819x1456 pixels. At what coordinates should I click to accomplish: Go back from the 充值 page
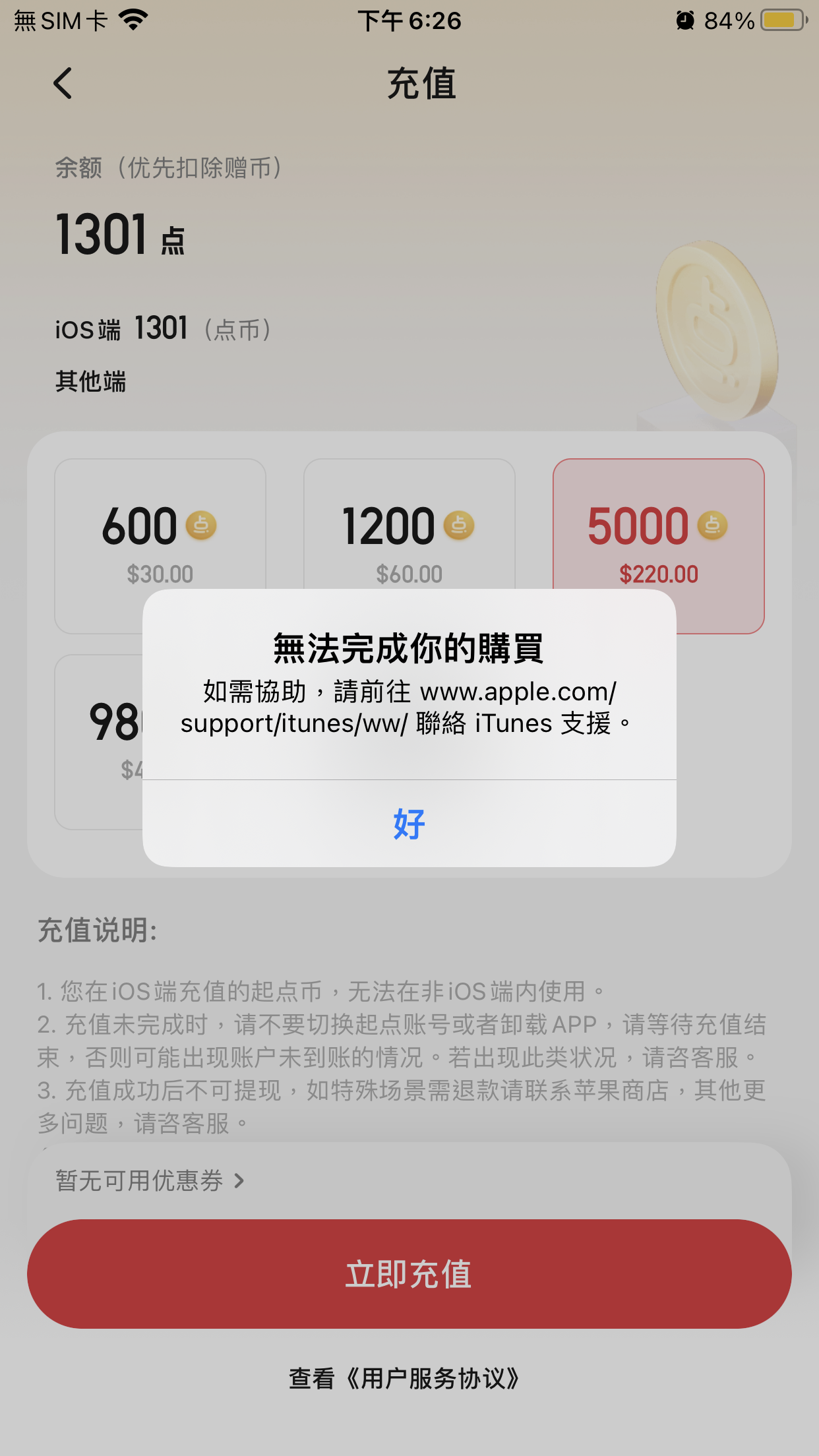tap(63, 84)
